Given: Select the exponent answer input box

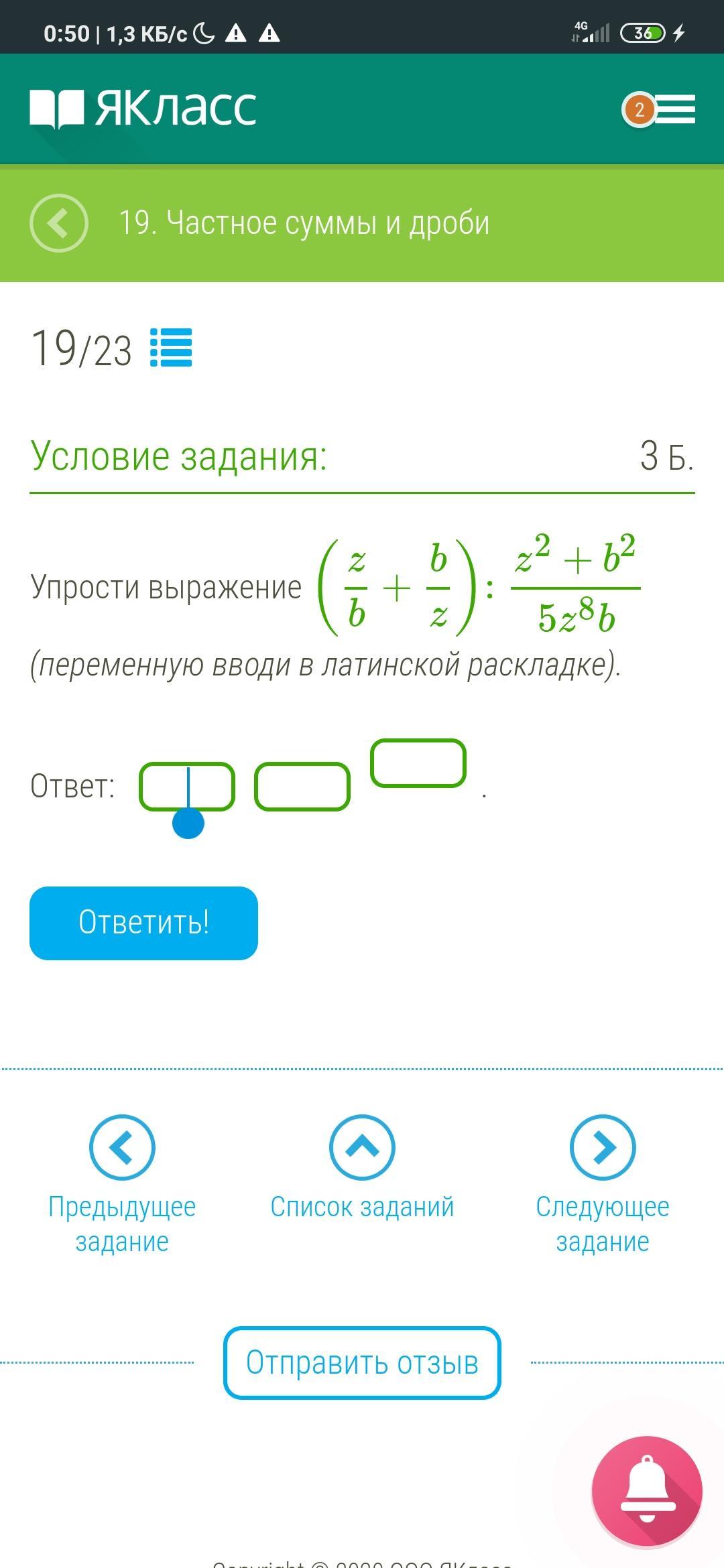Looking at the screenshot, I should coord(418,763).
